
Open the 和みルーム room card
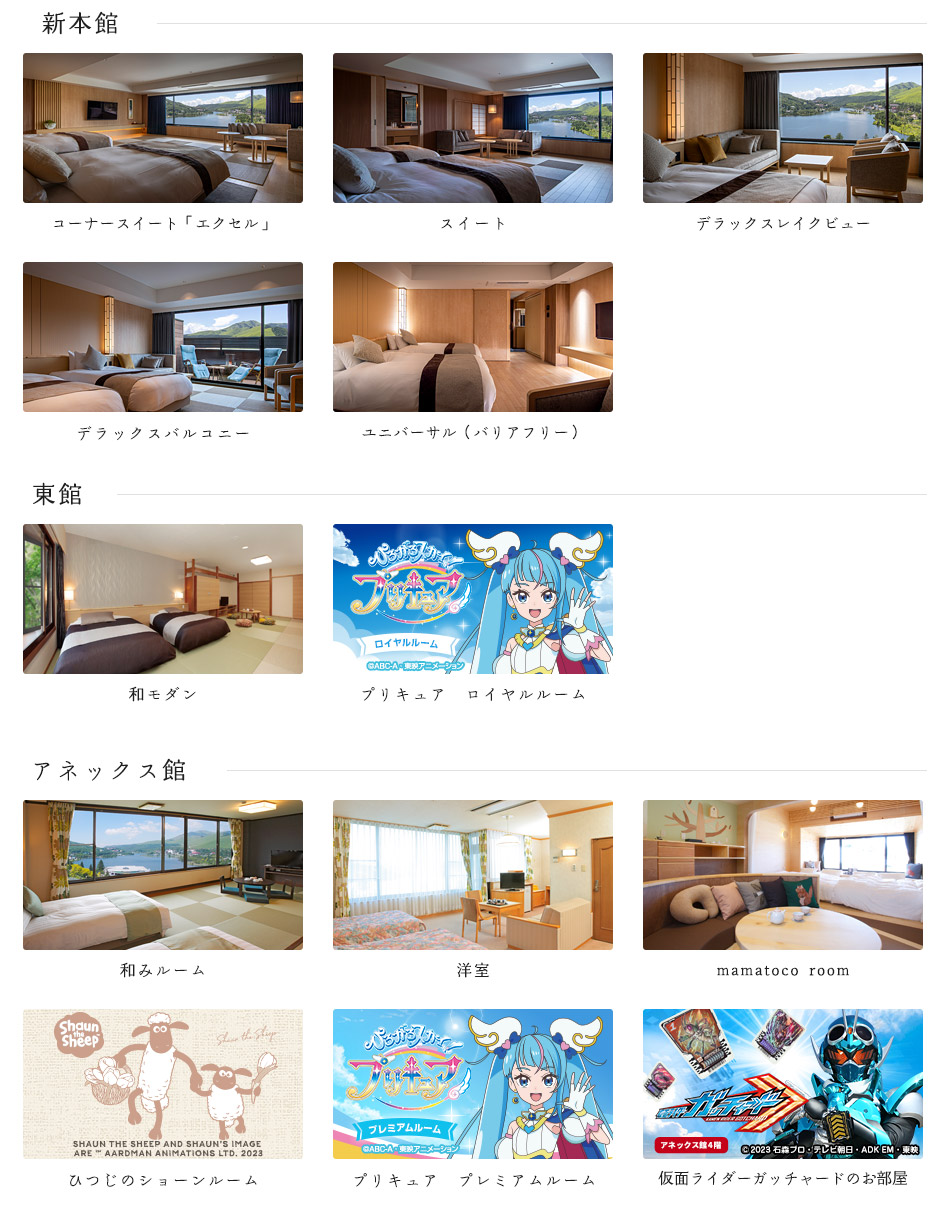point(162,874)
